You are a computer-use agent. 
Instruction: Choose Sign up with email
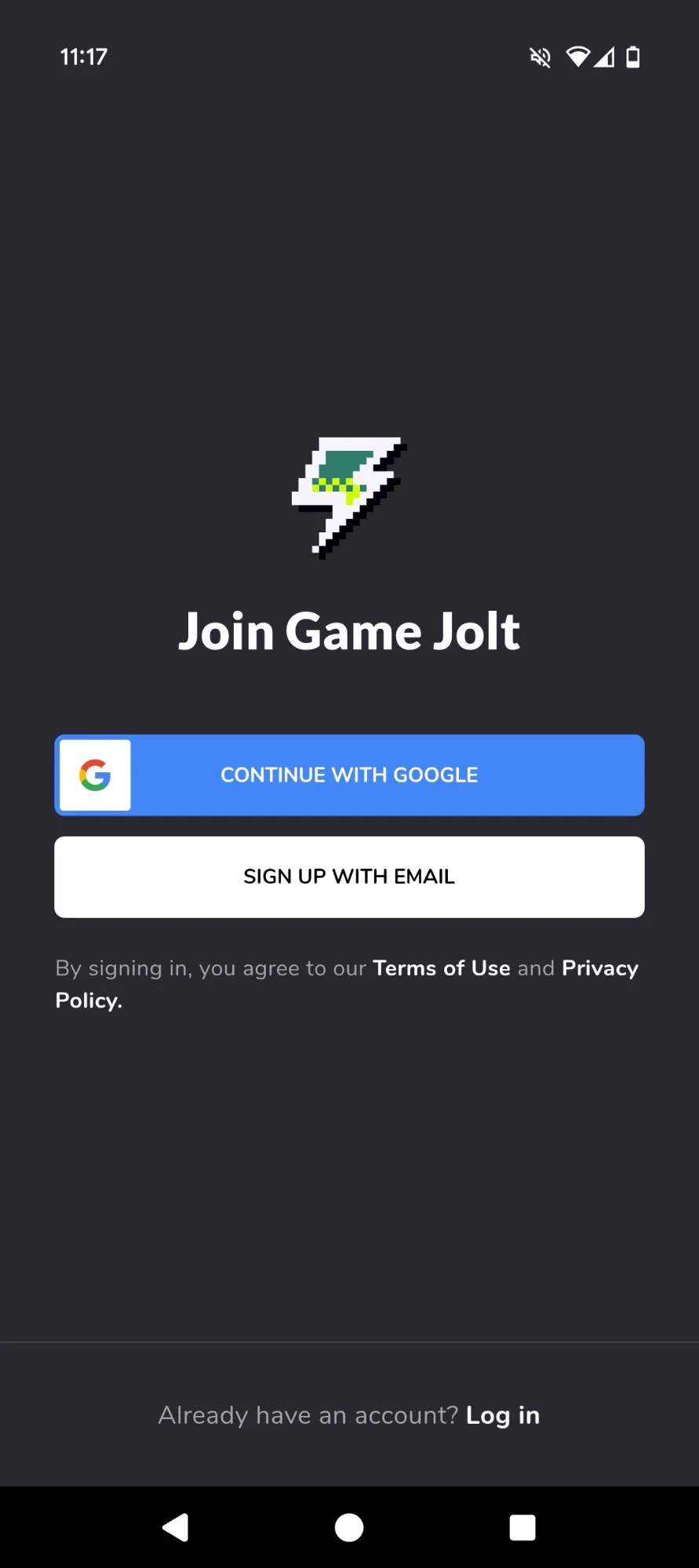coord(349,877)
